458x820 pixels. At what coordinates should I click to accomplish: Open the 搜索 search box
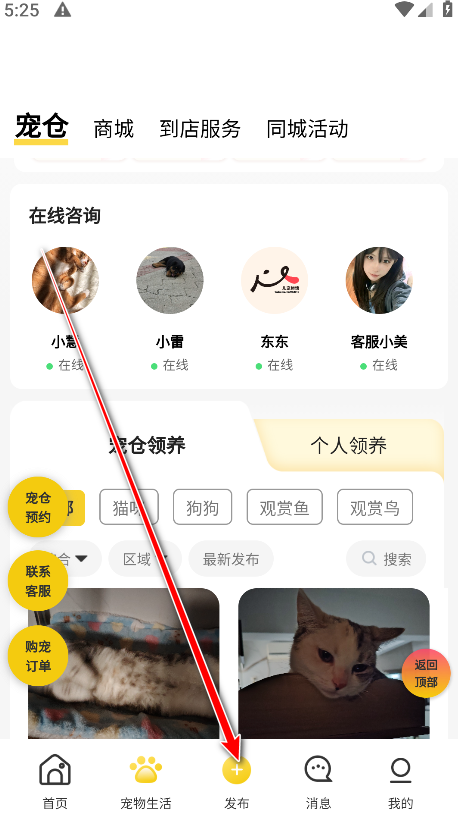pos(386,559)
